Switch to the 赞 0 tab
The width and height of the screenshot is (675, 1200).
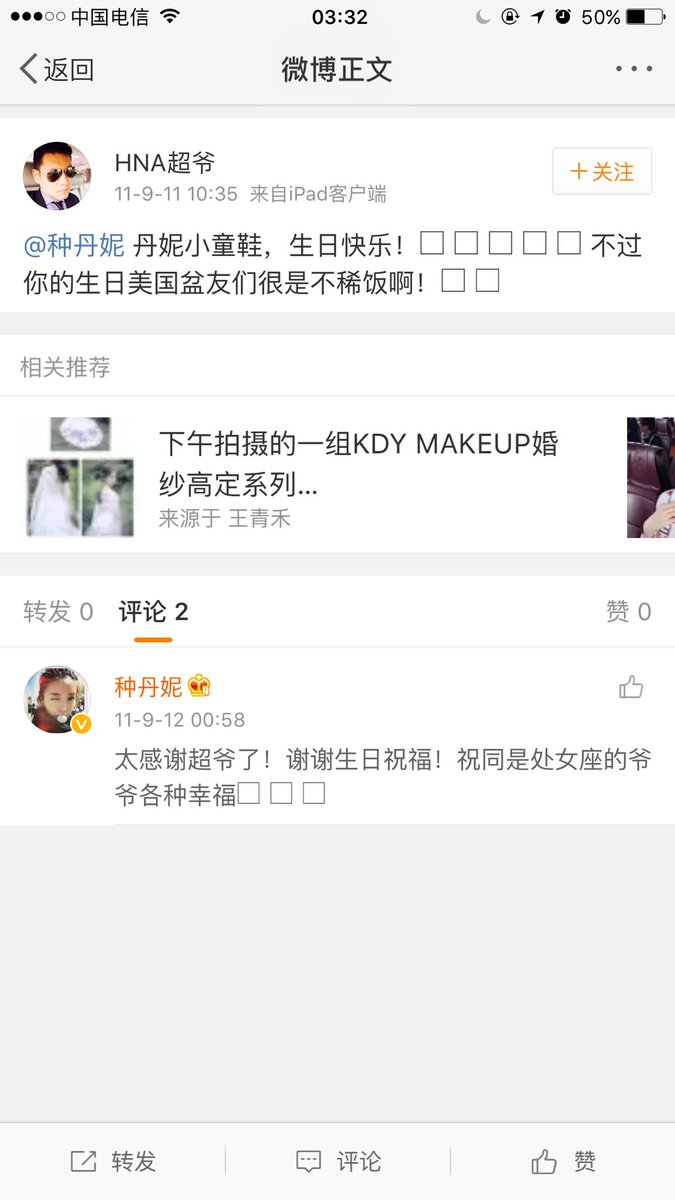pos(628,612)
